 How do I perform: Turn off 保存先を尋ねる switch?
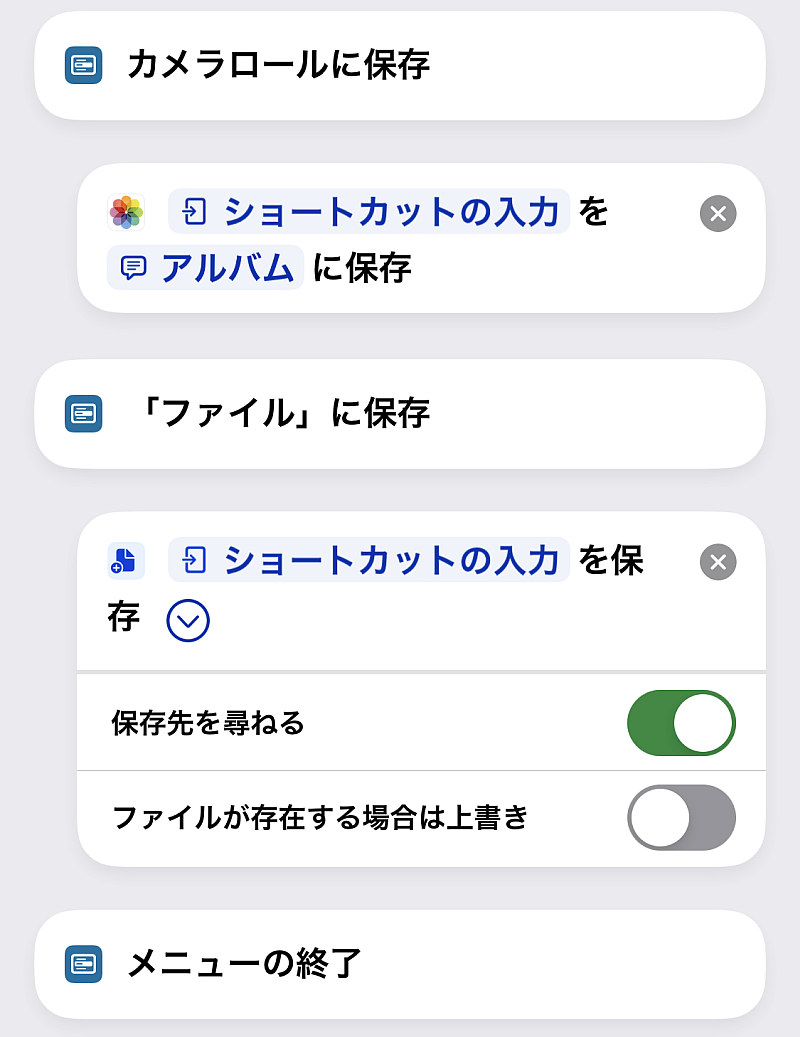click(x=681, y=723)
